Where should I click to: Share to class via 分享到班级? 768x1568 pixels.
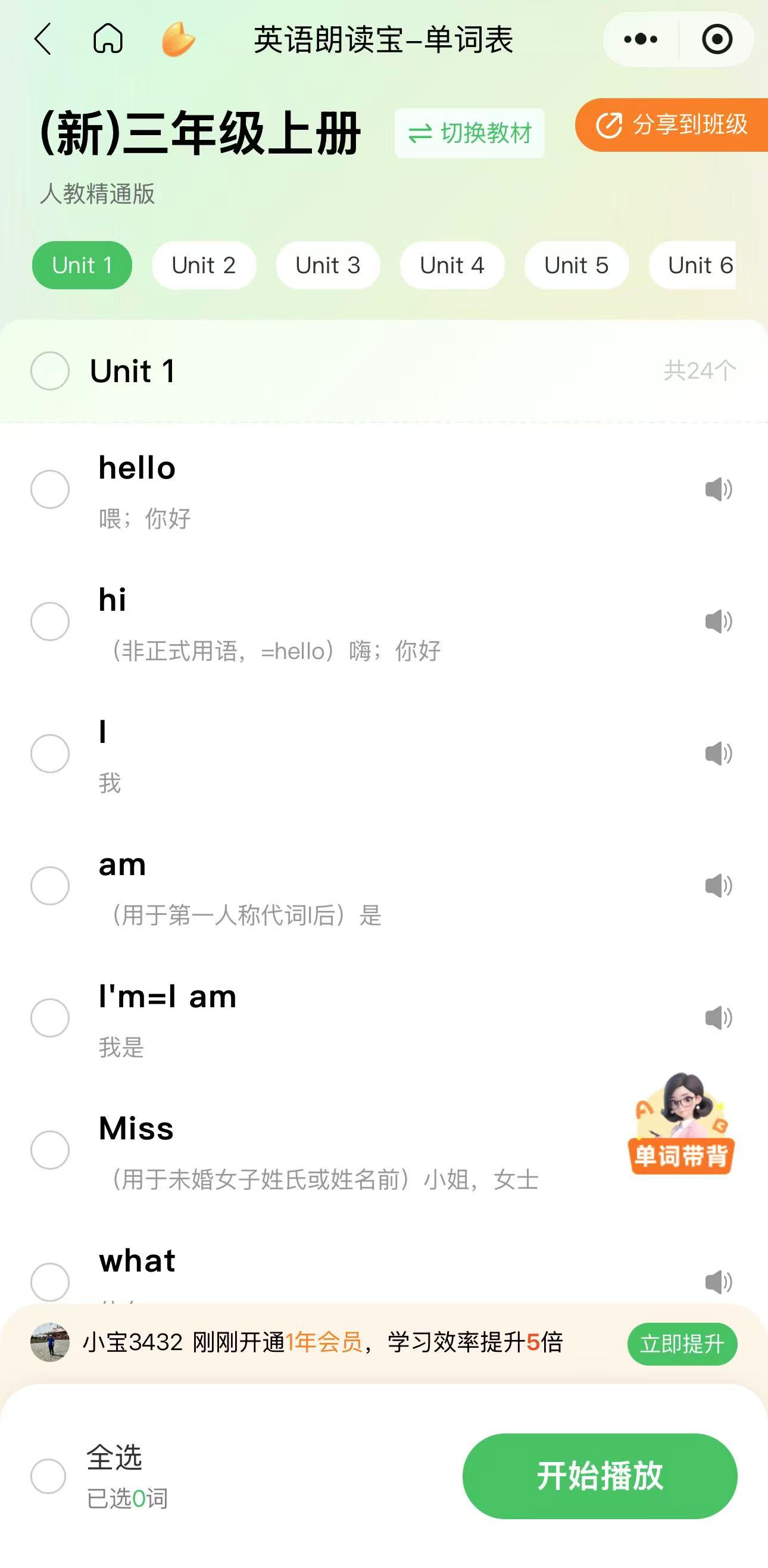coord(672,125)
